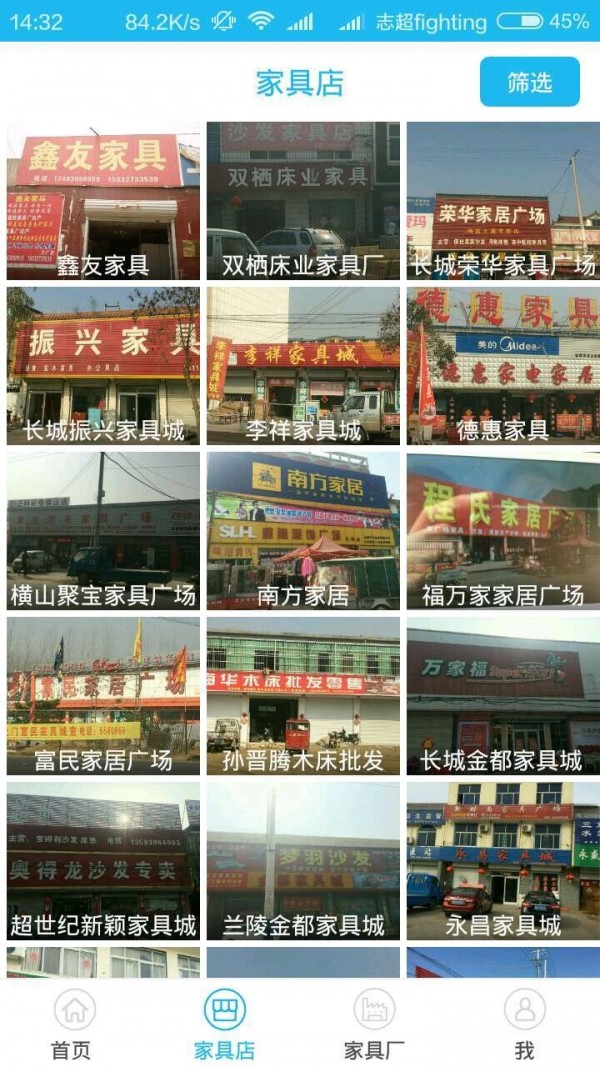Open 双栖床业家具厂 store tile
The height and width of the screenshot is (1067, 600).
(x=303, y=201)
